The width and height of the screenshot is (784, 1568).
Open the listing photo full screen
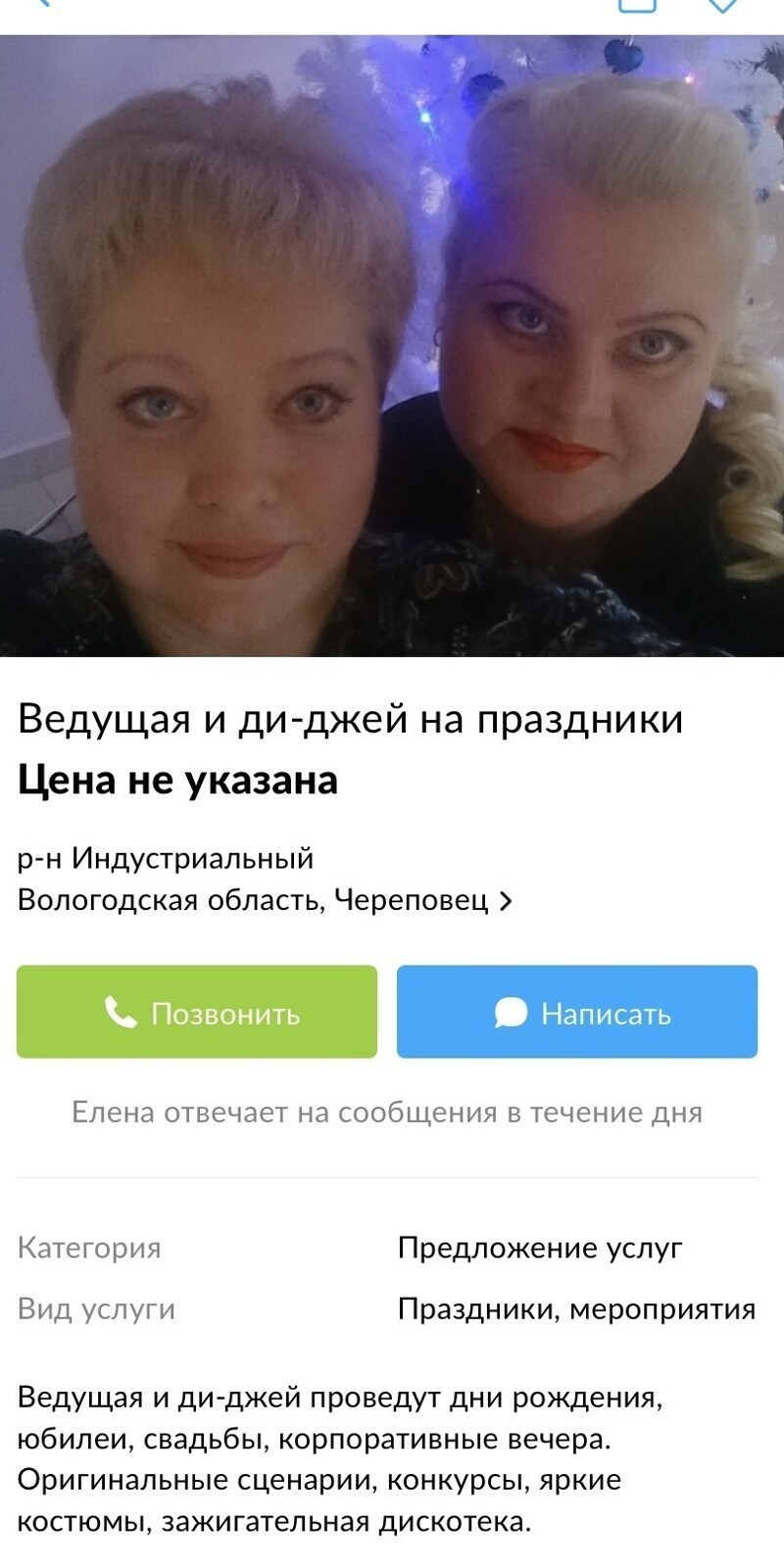[x=392, y=345]
